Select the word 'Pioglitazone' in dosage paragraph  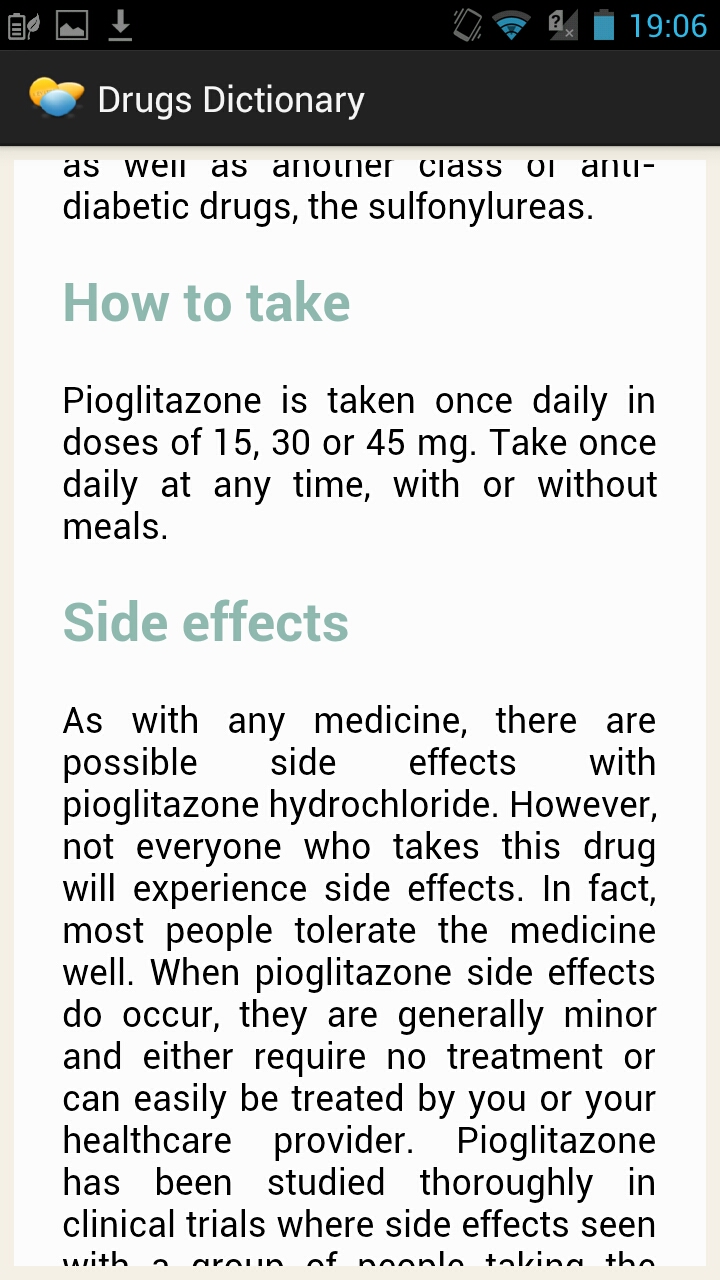coord(146,400)
